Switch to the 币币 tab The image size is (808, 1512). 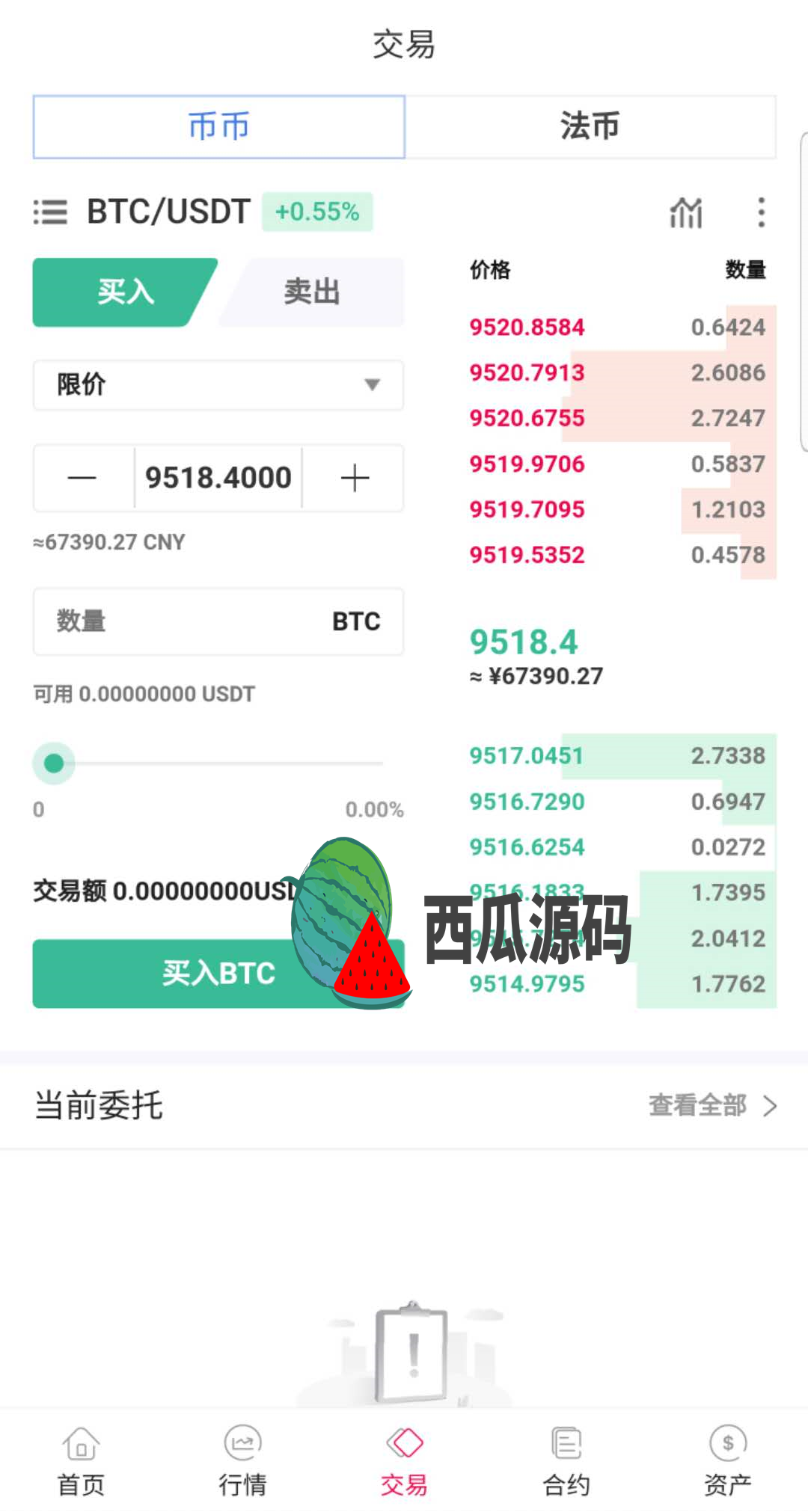tap(218, 126)
